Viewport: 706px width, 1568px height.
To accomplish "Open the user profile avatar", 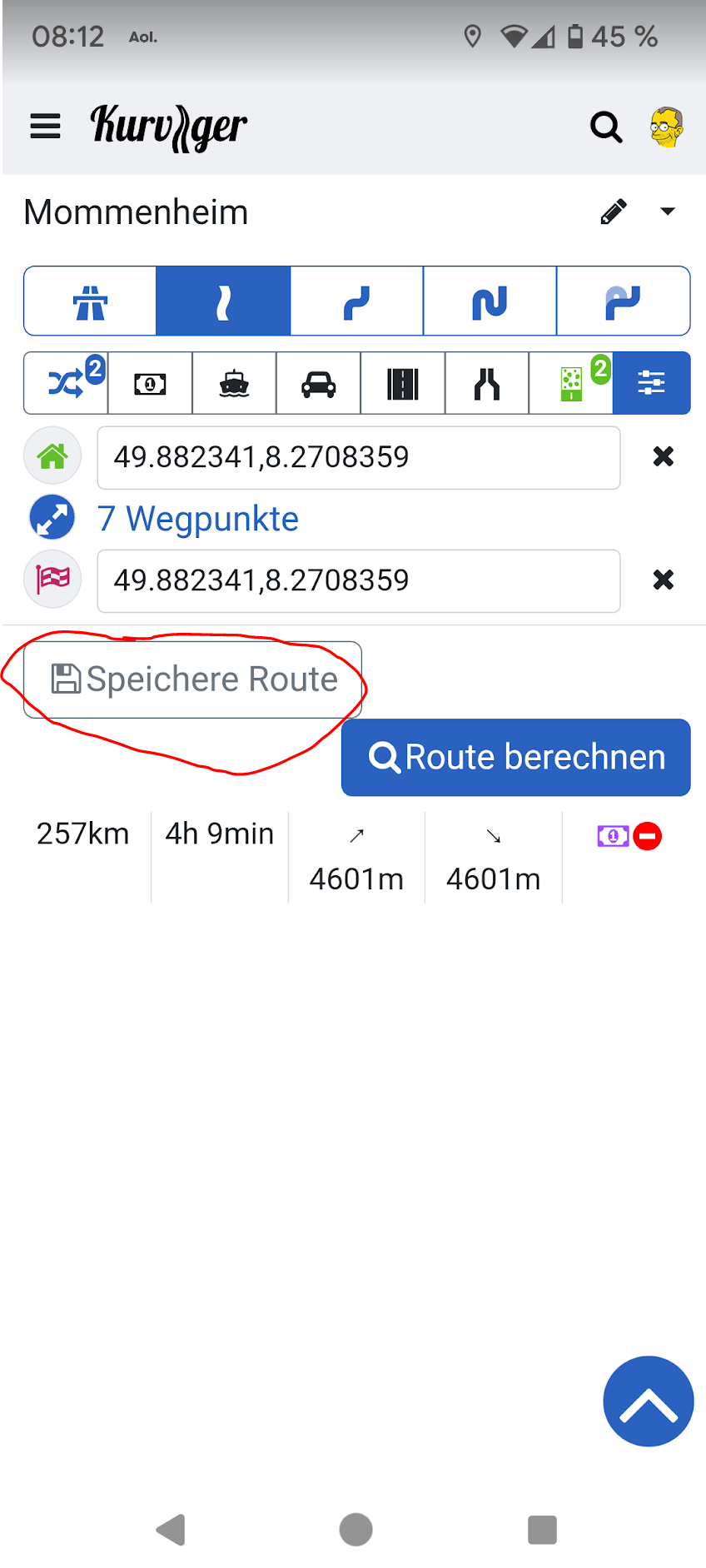I will [x=667, y=127].
